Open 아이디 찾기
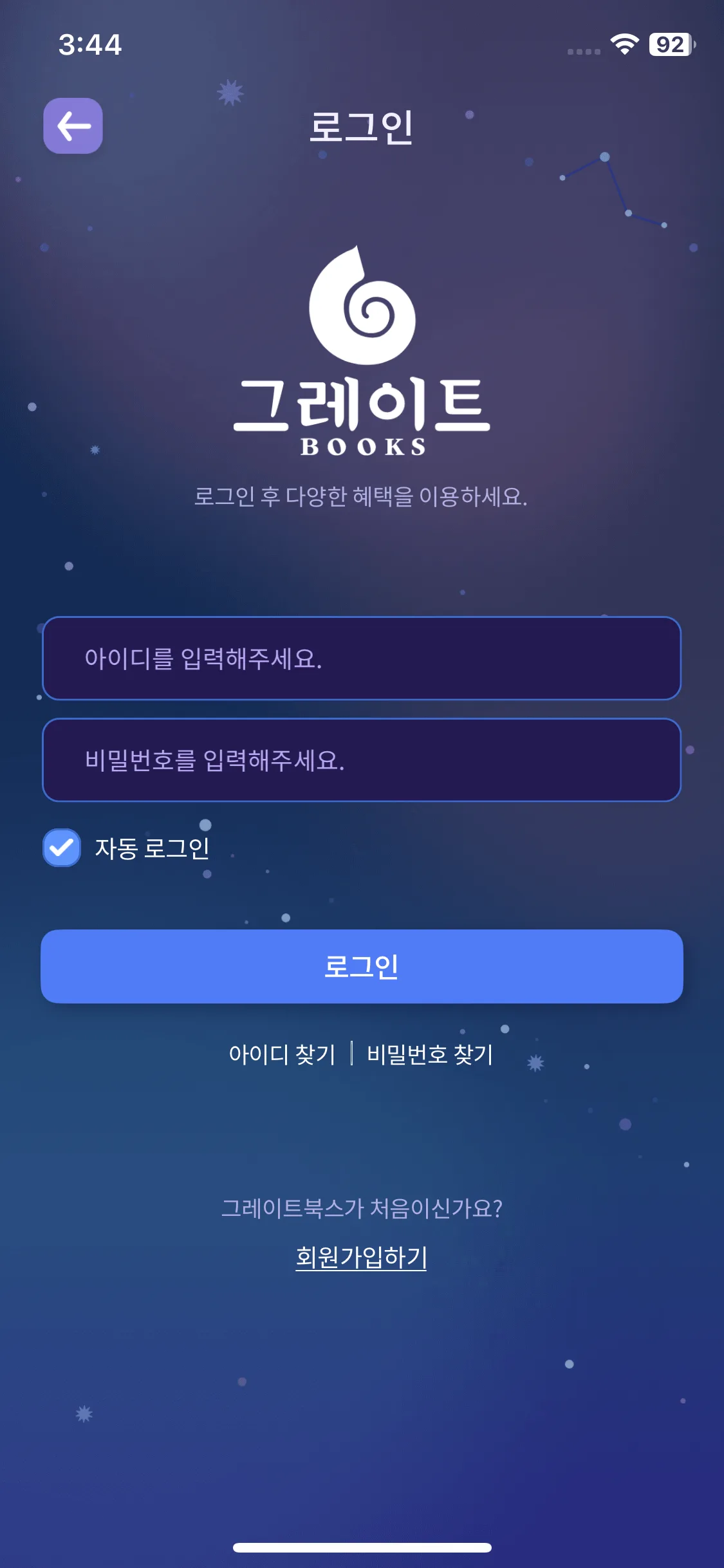The width and height of the screenshot is (724, 1568). tap(282, 1054)
